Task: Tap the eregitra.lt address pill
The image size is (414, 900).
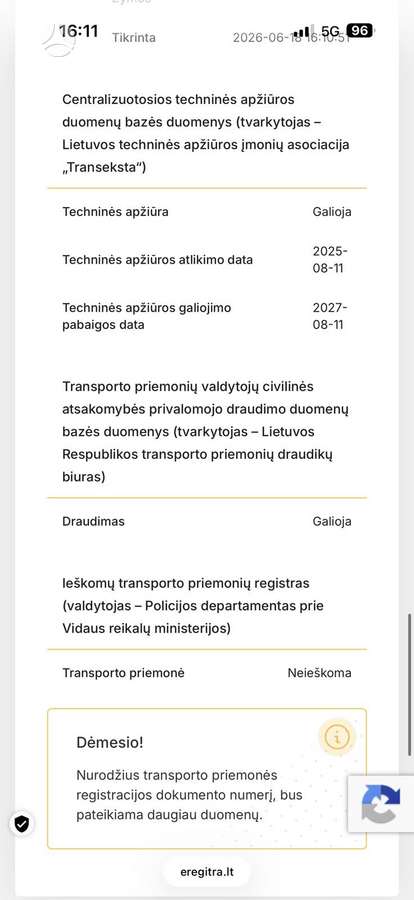Action: pos(206,872)
